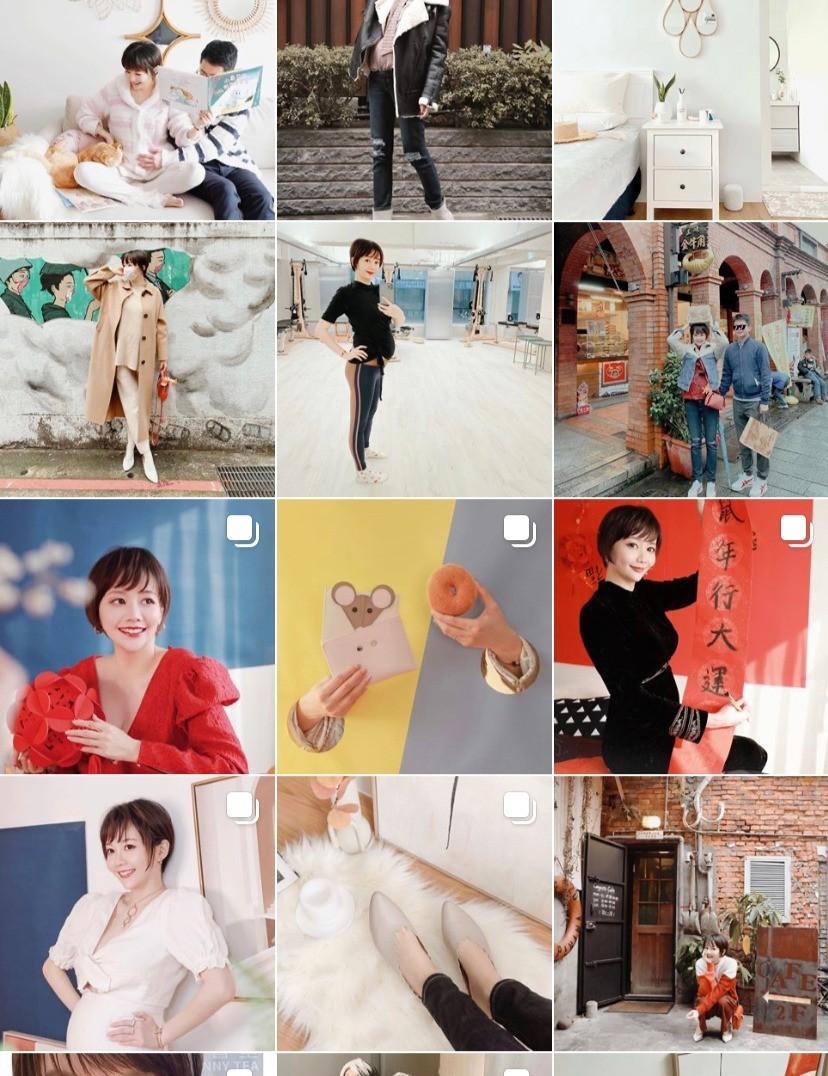Open the red dress paper flower post
The image size is (828, 1076).
click(137, 637)
